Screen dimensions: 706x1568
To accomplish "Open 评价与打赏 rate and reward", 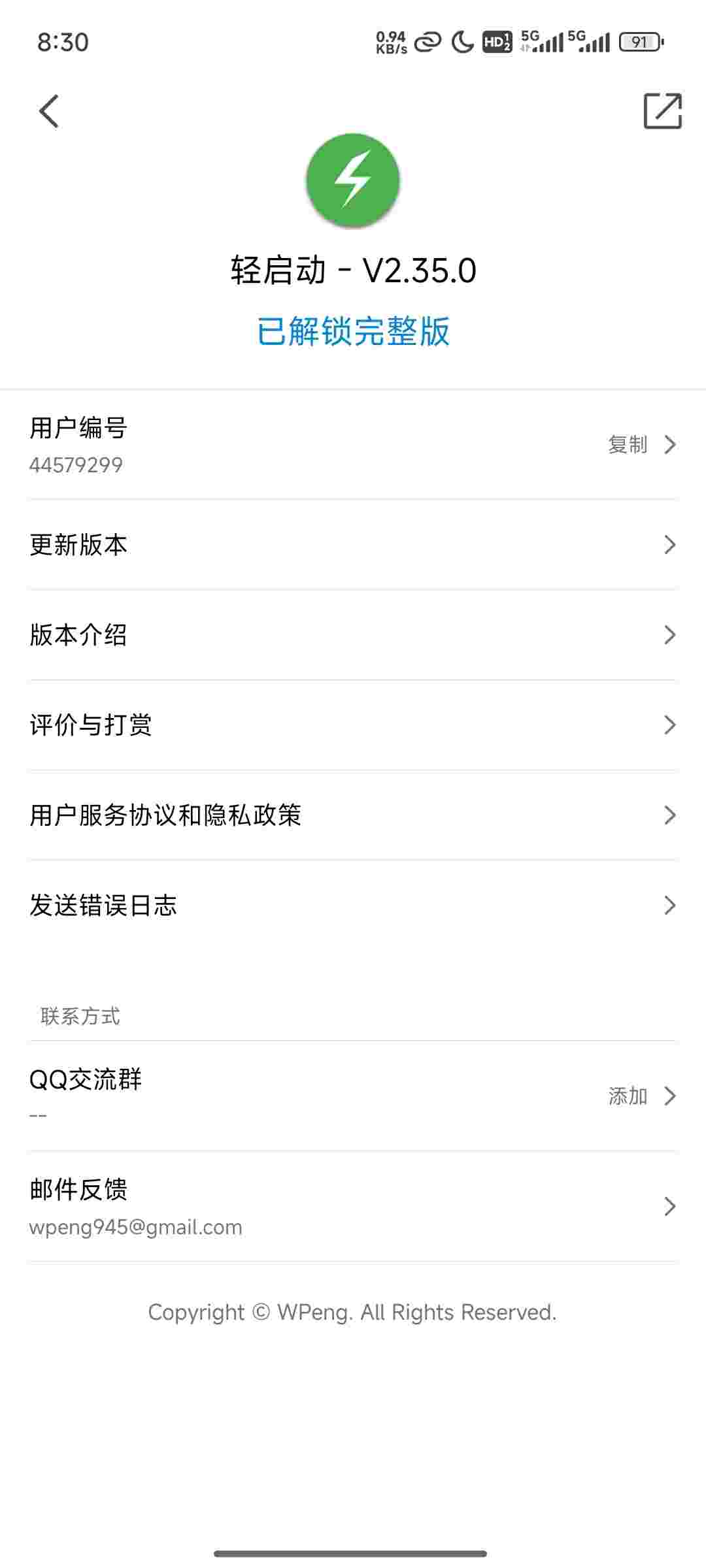I will pos(353,725).
